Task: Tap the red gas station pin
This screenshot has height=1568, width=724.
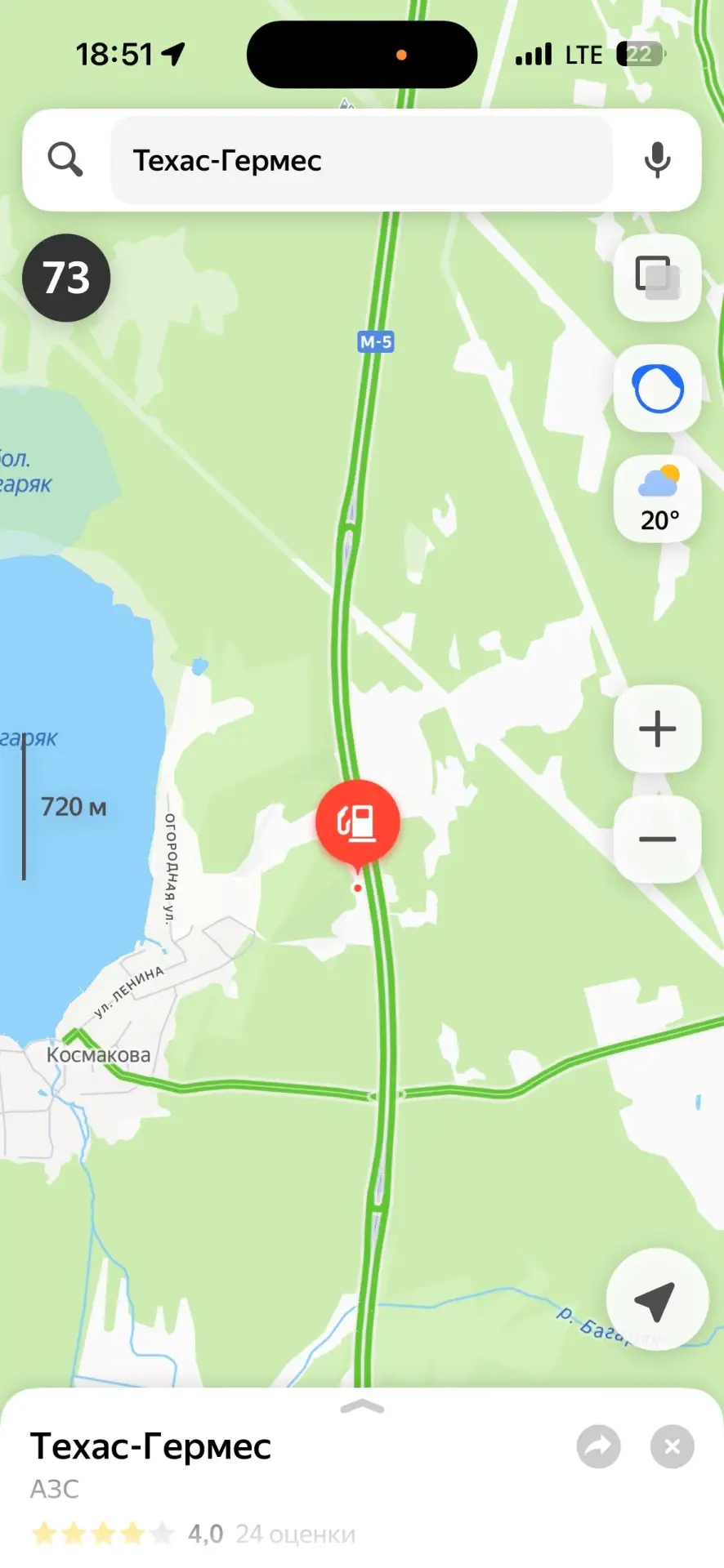Action: point(358,825)
